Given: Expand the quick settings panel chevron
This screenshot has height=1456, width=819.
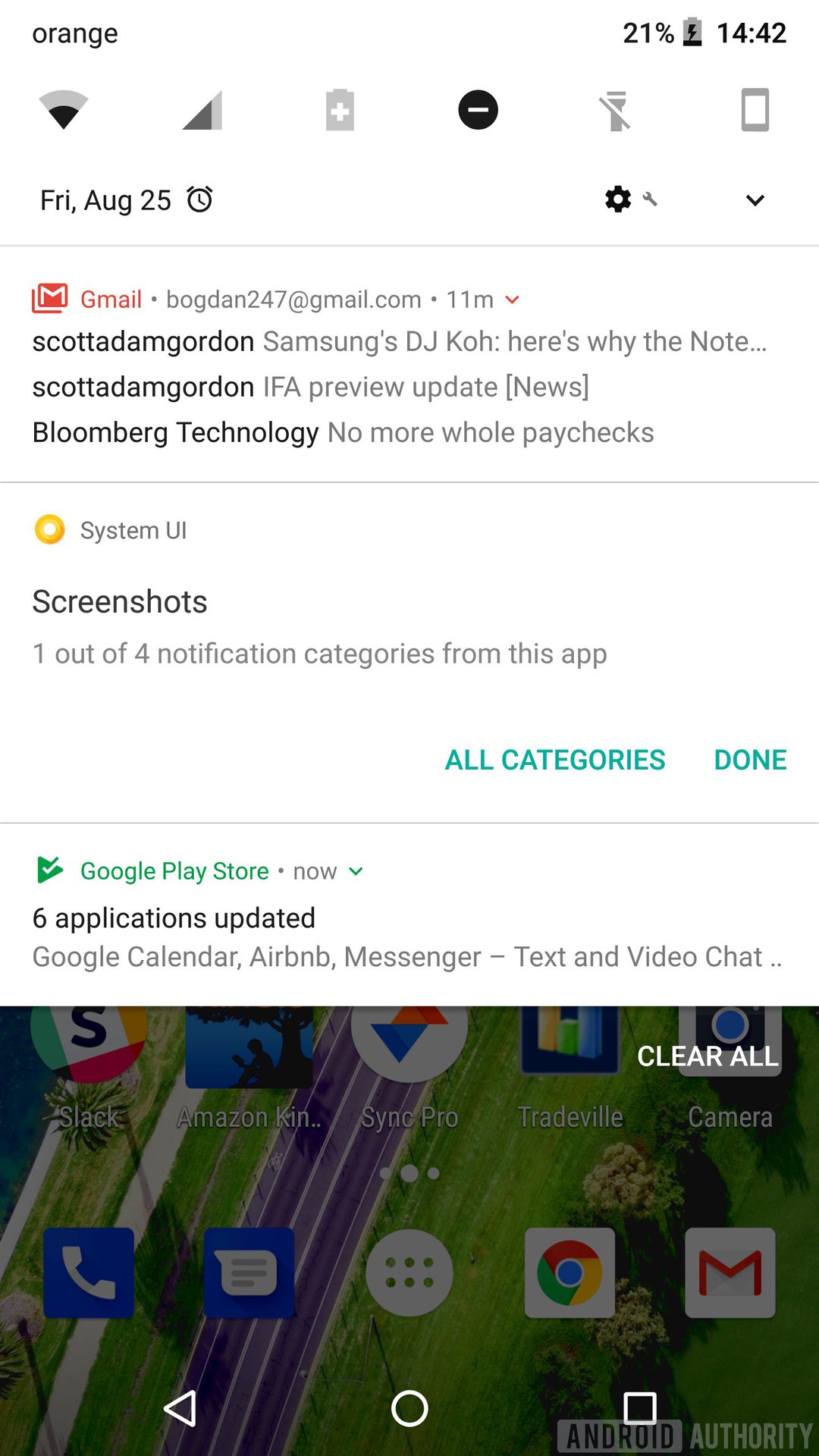Looking at the screenshot, I should (x=755, y=200).
